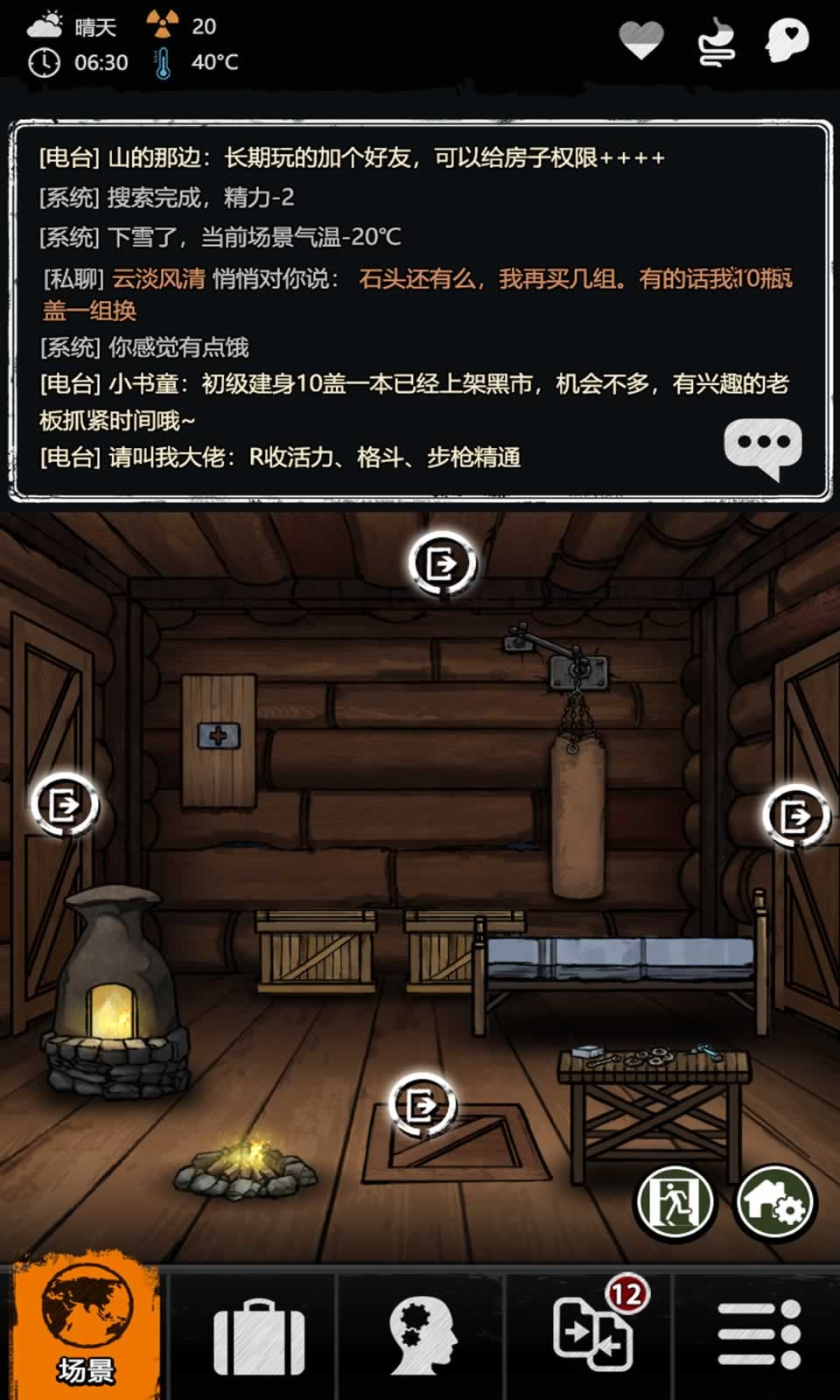Enter the floor trapdoor
This screenshot has width=840, height=1400.
pyautogui.click(x=423, y=1106)
